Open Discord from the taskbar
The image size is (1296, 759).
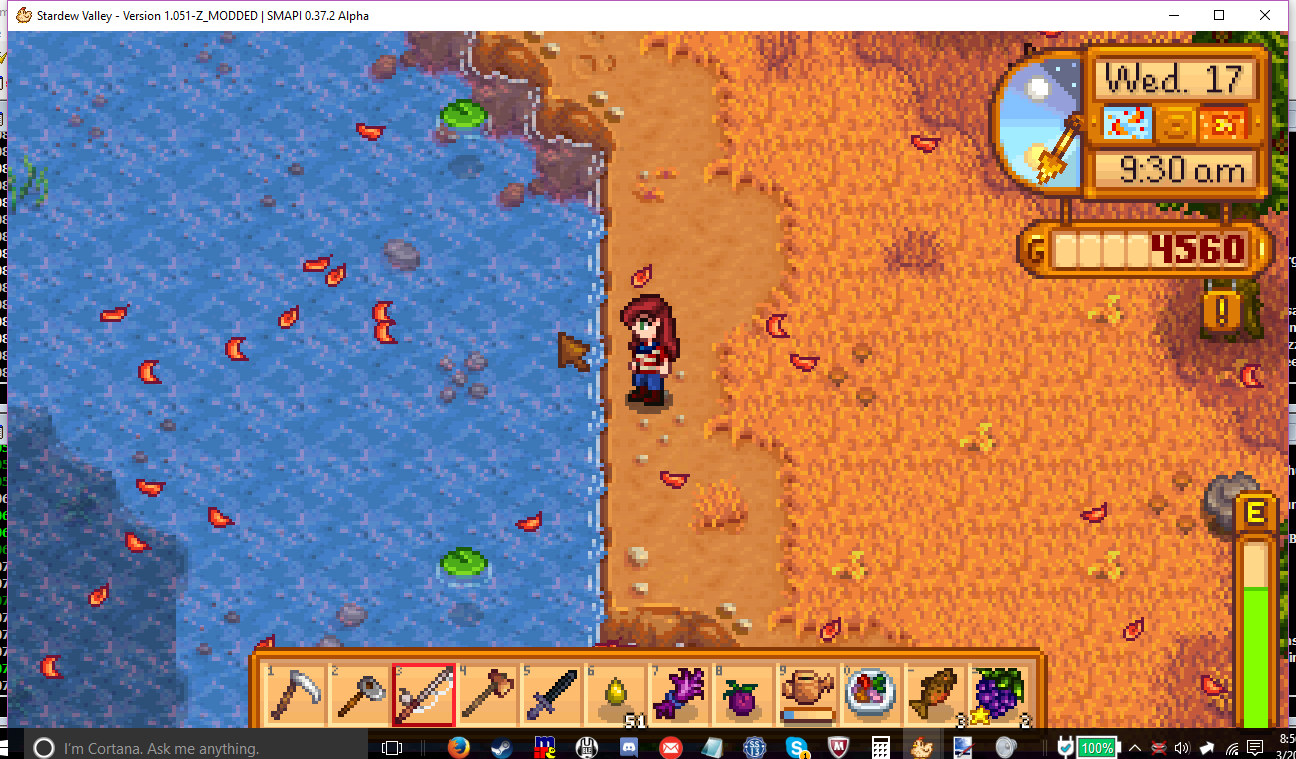pos(629,747)
